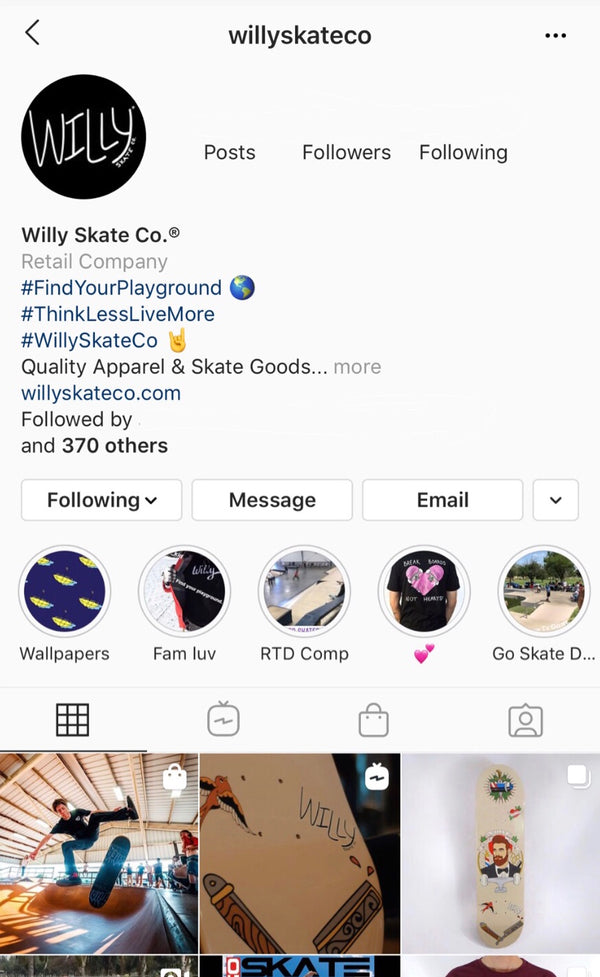
Task: Tap the Following dropdown button
Action: pyautogui.click(x=101, y=500)
